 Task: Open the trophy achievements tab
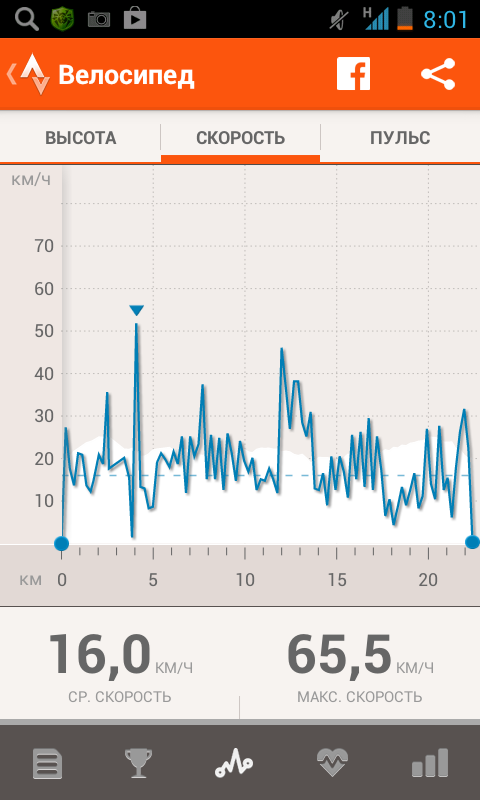point(139,764)
